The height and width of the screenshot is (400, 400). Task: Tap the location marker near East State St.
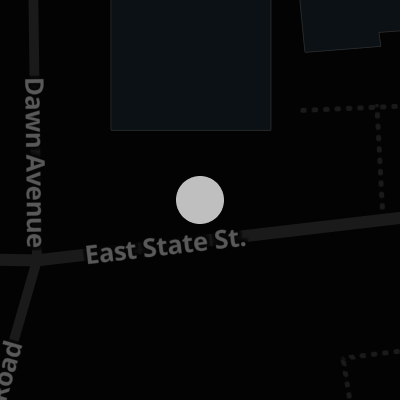coord(200,200)
